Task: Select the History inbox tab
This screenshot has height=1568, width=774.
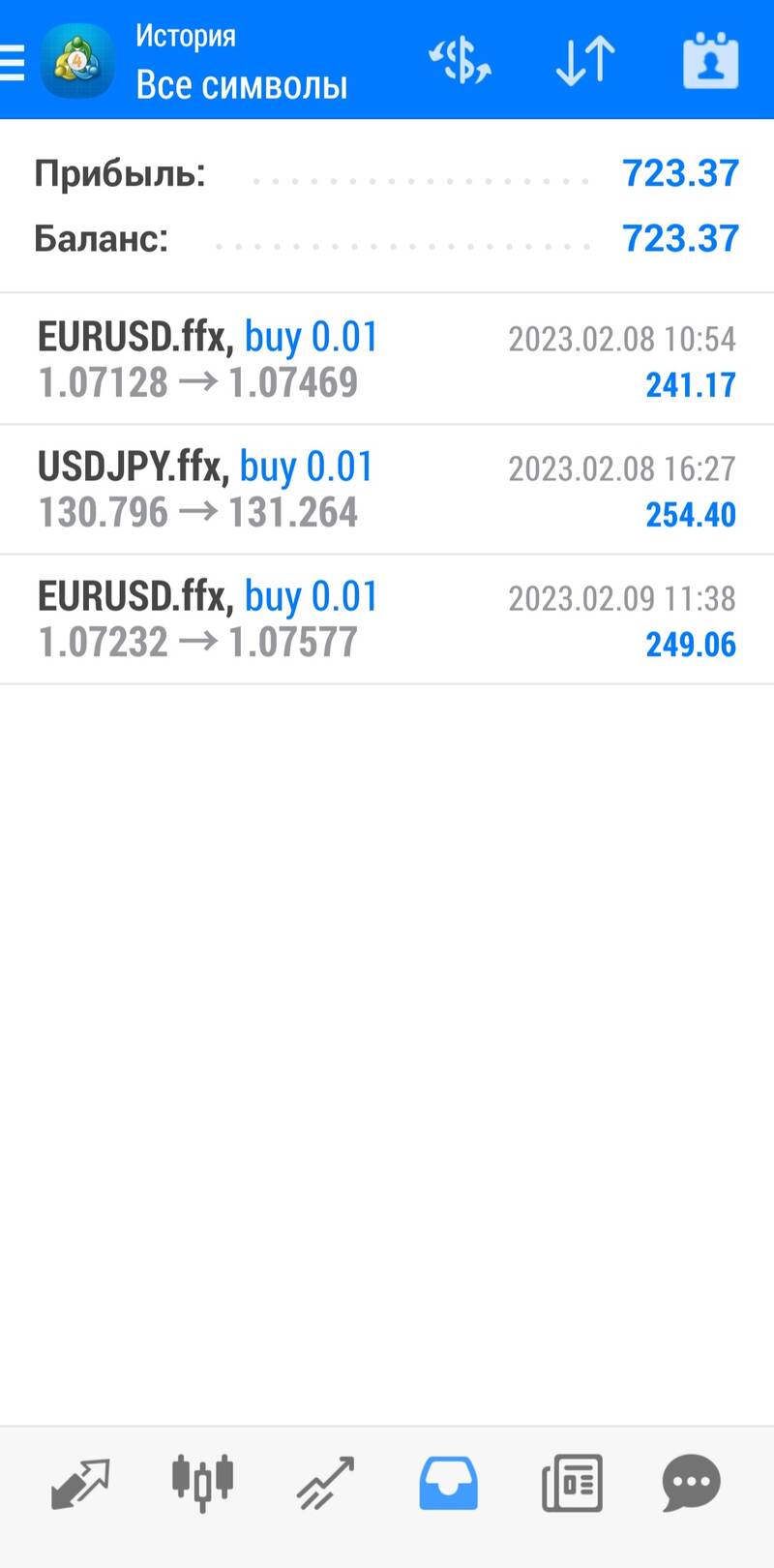Action: (x=448, y=1483)
